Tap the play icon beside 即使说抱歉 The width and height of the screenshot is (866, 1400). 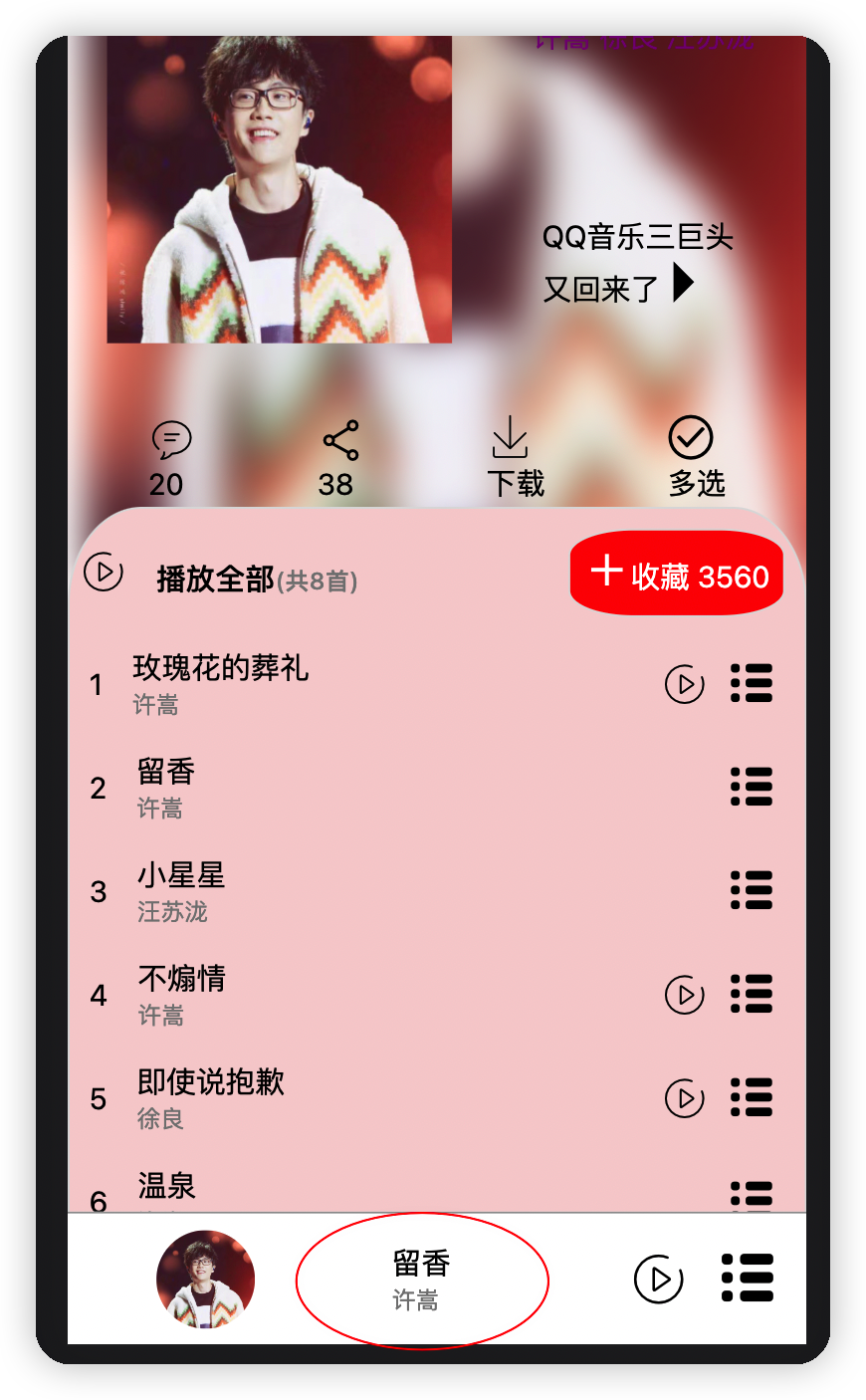click(684, 1098)
